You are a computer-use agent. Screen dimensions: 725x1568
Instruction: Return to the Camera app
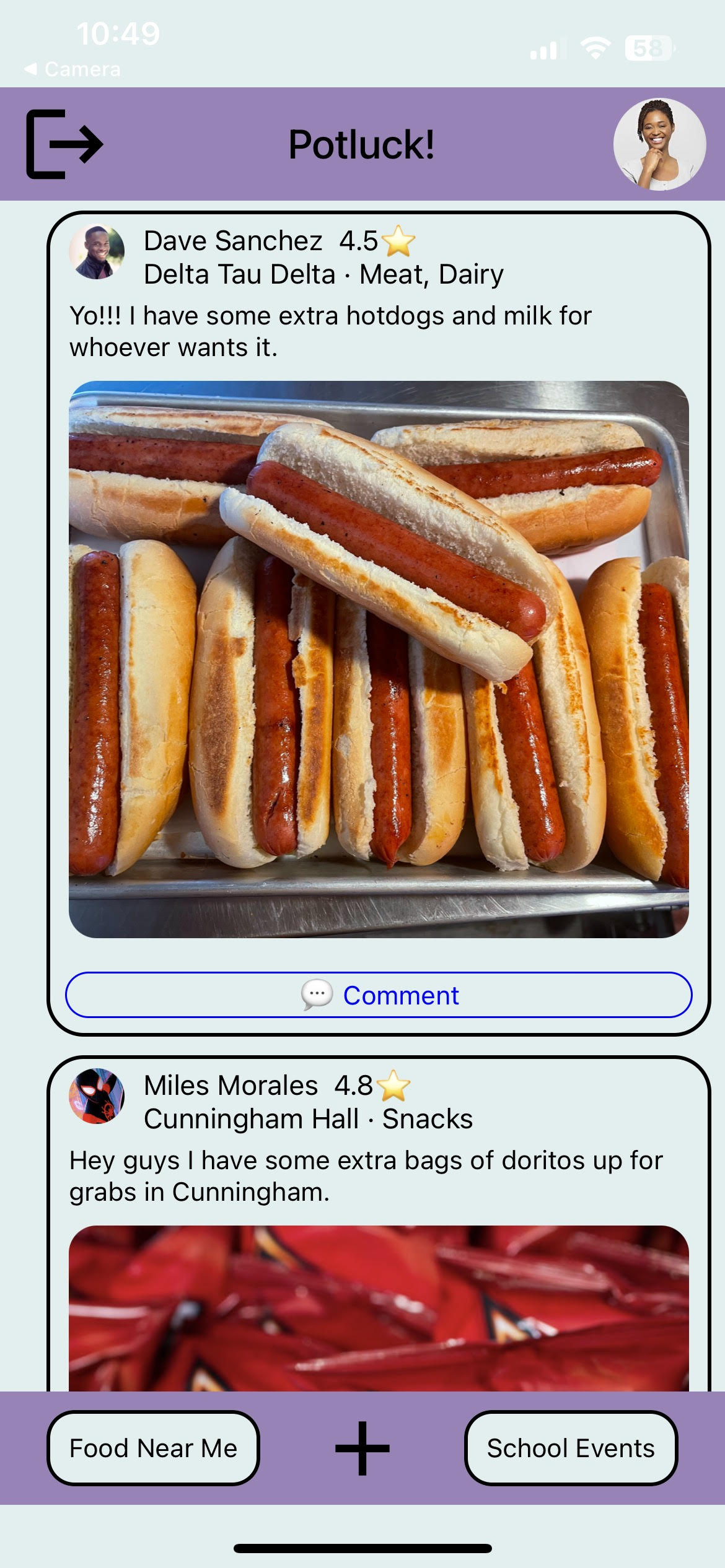coord(72,69)
